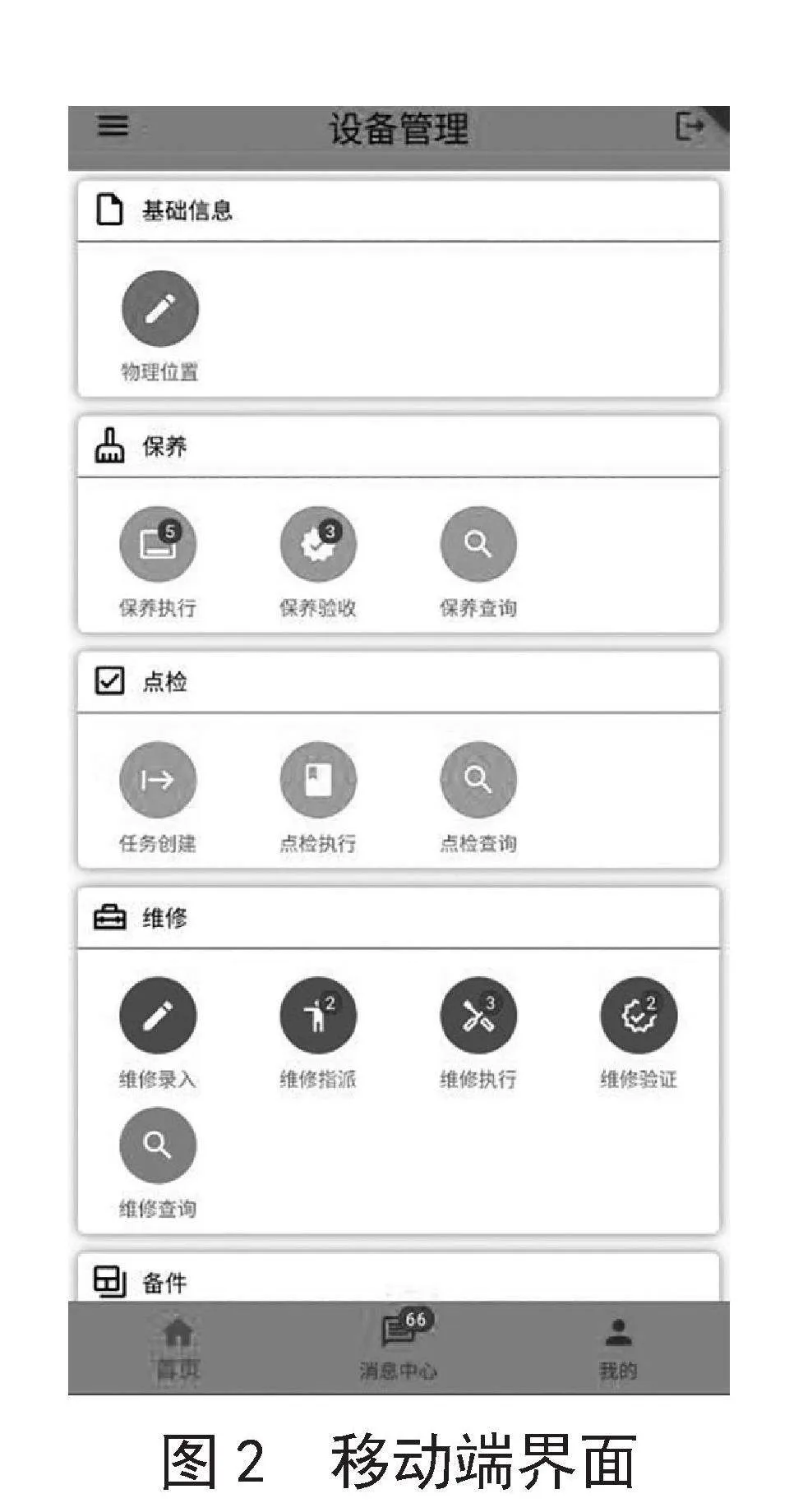The width and height of the screenshot is (803, 1512).
Task: Switch to the 我的 tab
Action: (x=618, y=1349)
